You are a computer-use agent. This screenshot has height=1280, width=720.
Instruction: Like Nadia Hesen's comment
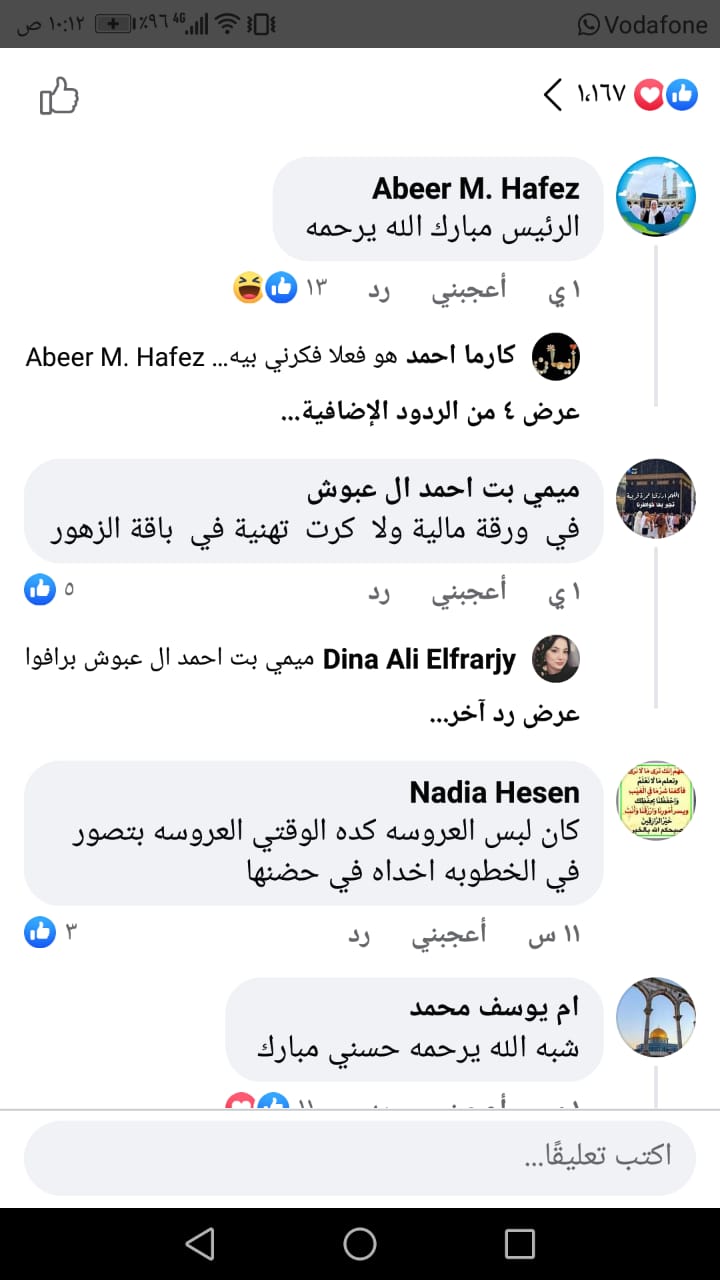point(450,935)
